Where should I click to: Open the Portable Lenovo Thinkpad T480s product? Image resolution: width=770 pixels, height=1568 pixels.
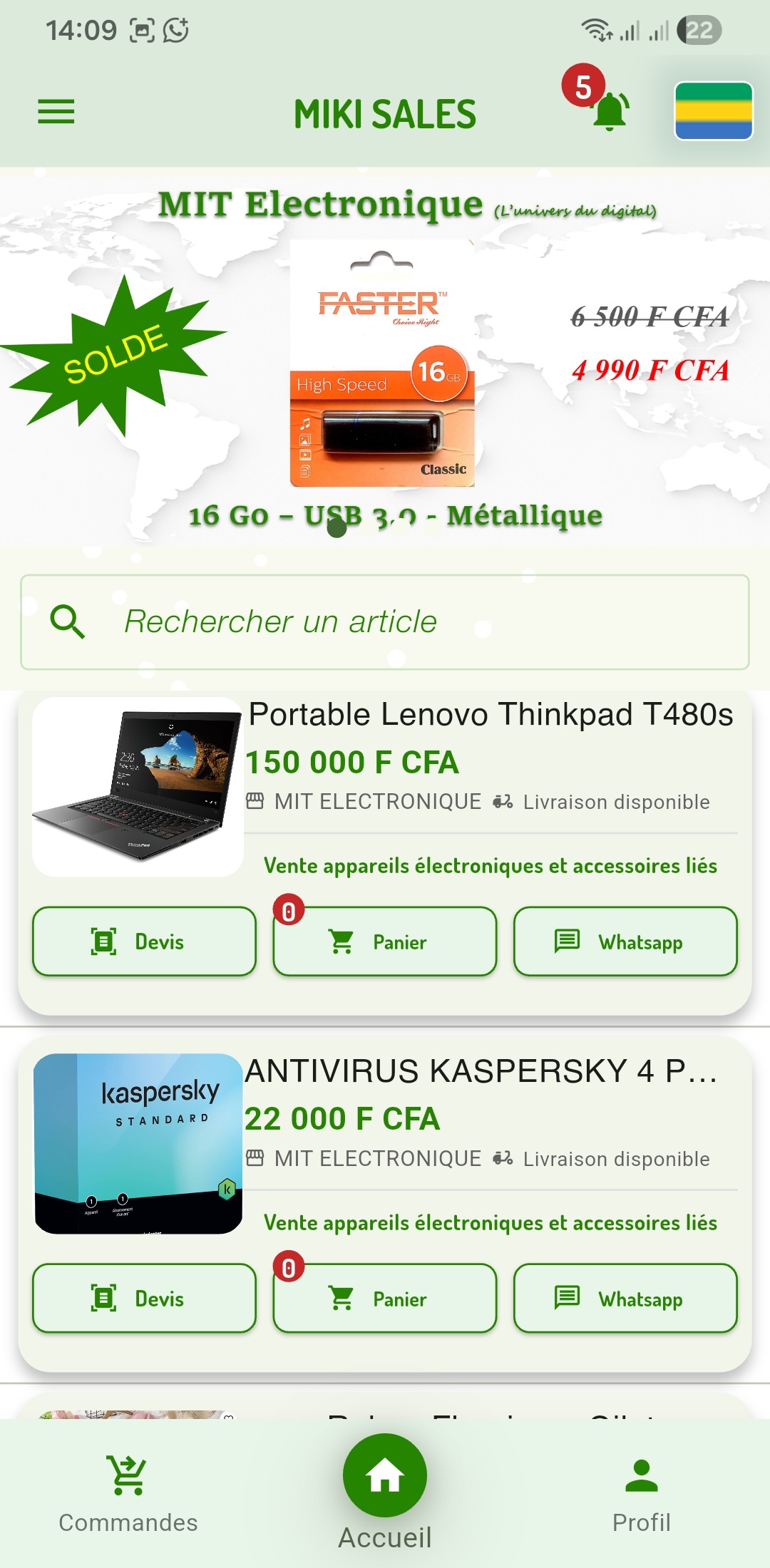491,715
